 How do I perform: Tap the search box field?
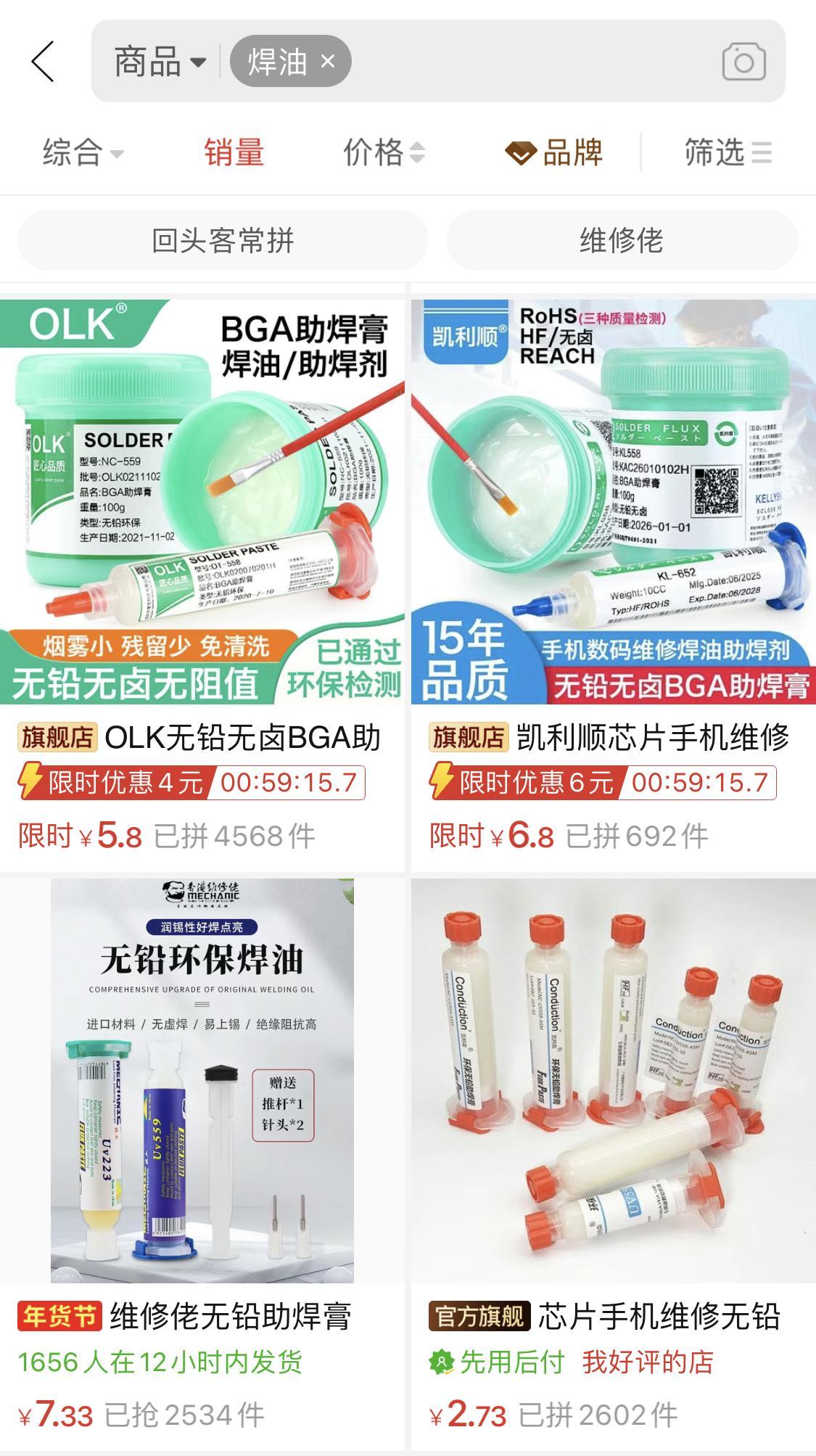click(x=529, y=62)
